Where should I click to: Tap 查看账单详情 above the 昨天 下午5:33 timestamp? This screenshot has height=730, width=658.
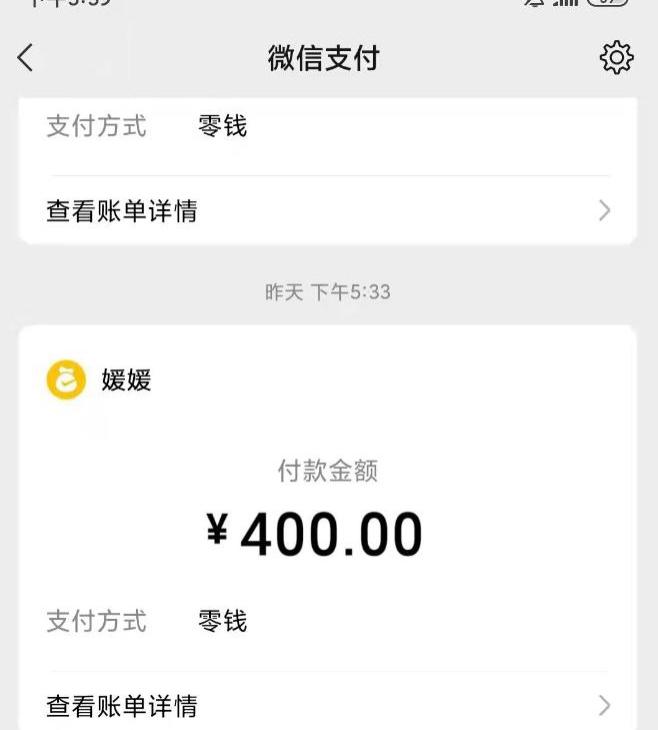pyautogui.click(x=327, y=211)
